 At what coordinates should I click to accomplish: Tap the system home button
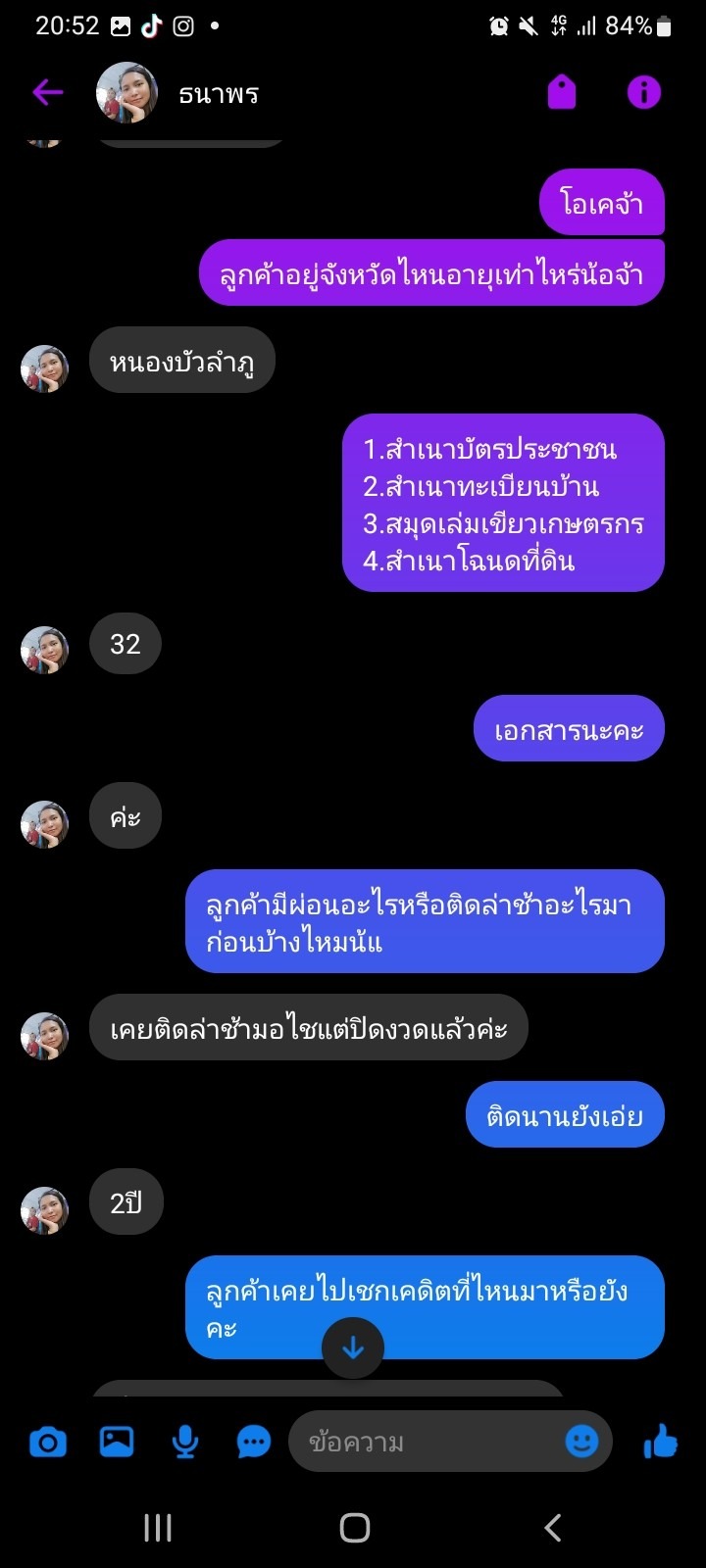point(354,1527)
